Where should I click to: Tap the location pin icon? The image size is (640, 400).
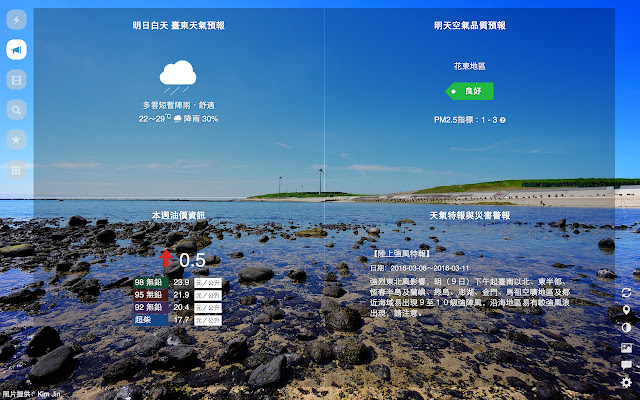click(626, 310)
